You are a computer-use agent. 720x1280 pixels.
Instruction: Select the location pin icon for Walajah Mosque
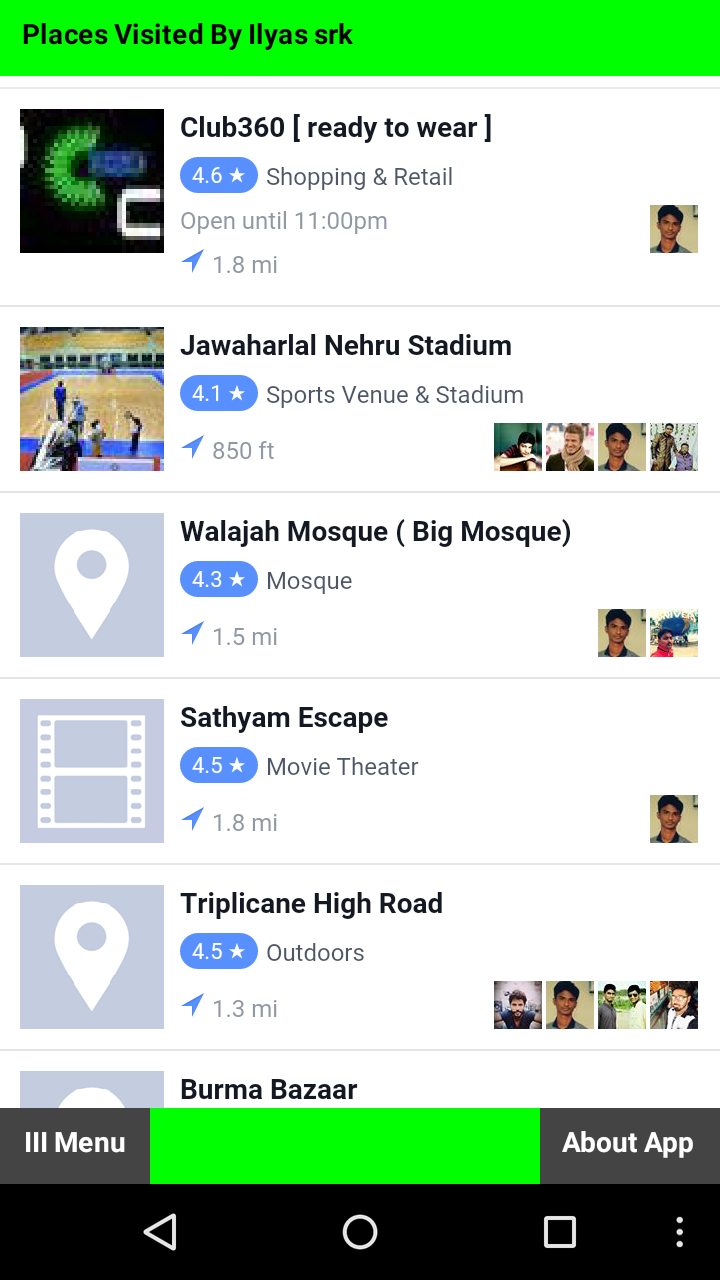pyautogui.click(x=92, y=585)
